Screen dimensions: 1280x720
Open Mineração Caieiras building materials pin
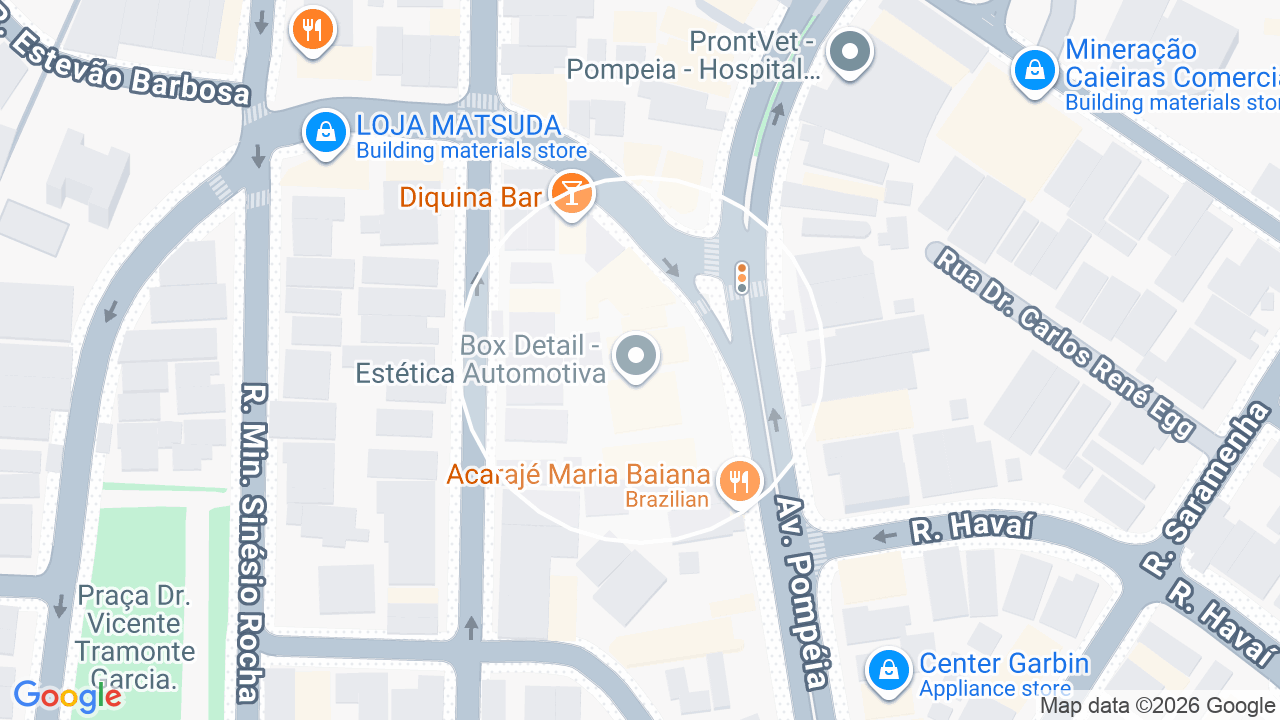point(1034,71)
